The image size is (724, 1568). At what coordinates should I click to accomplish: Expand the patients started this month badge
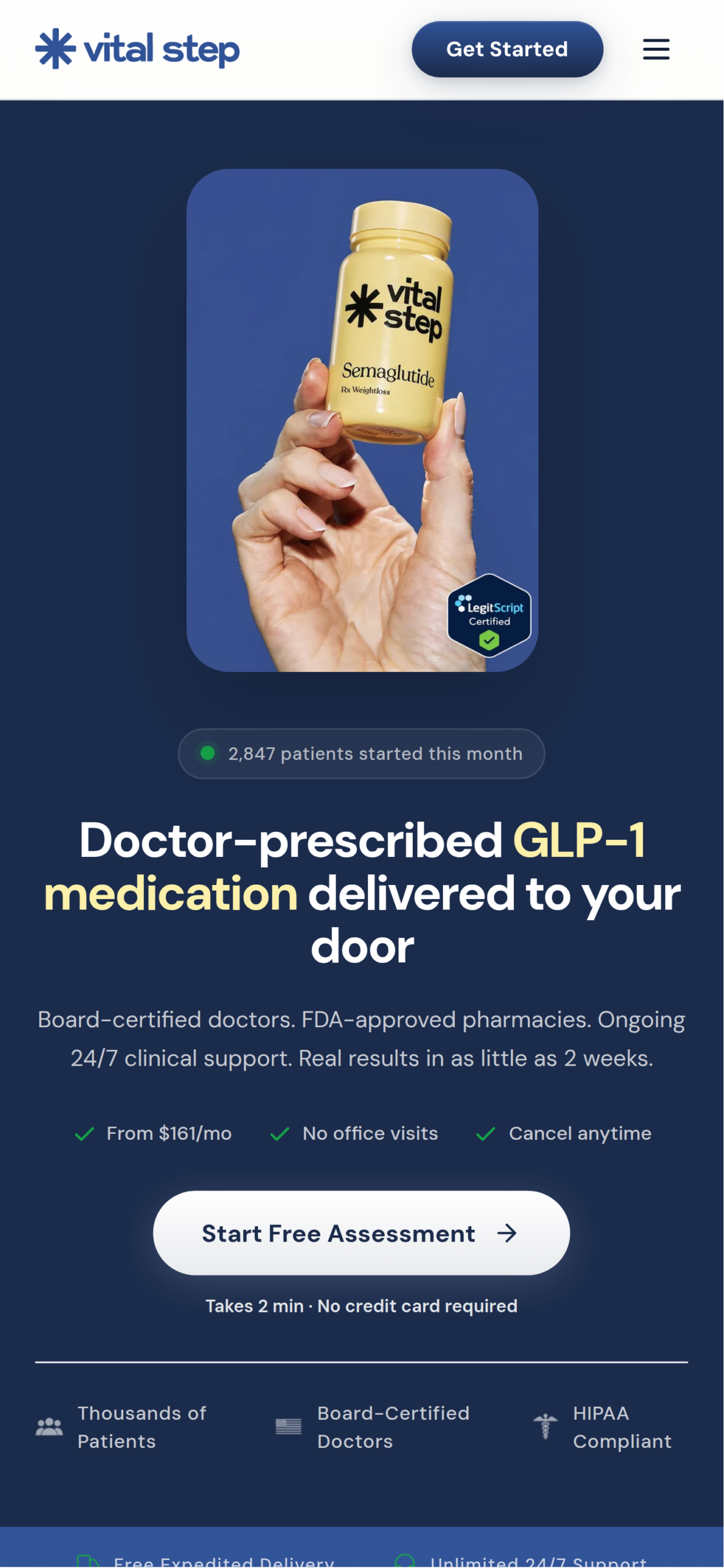click(x=361, y=753)
